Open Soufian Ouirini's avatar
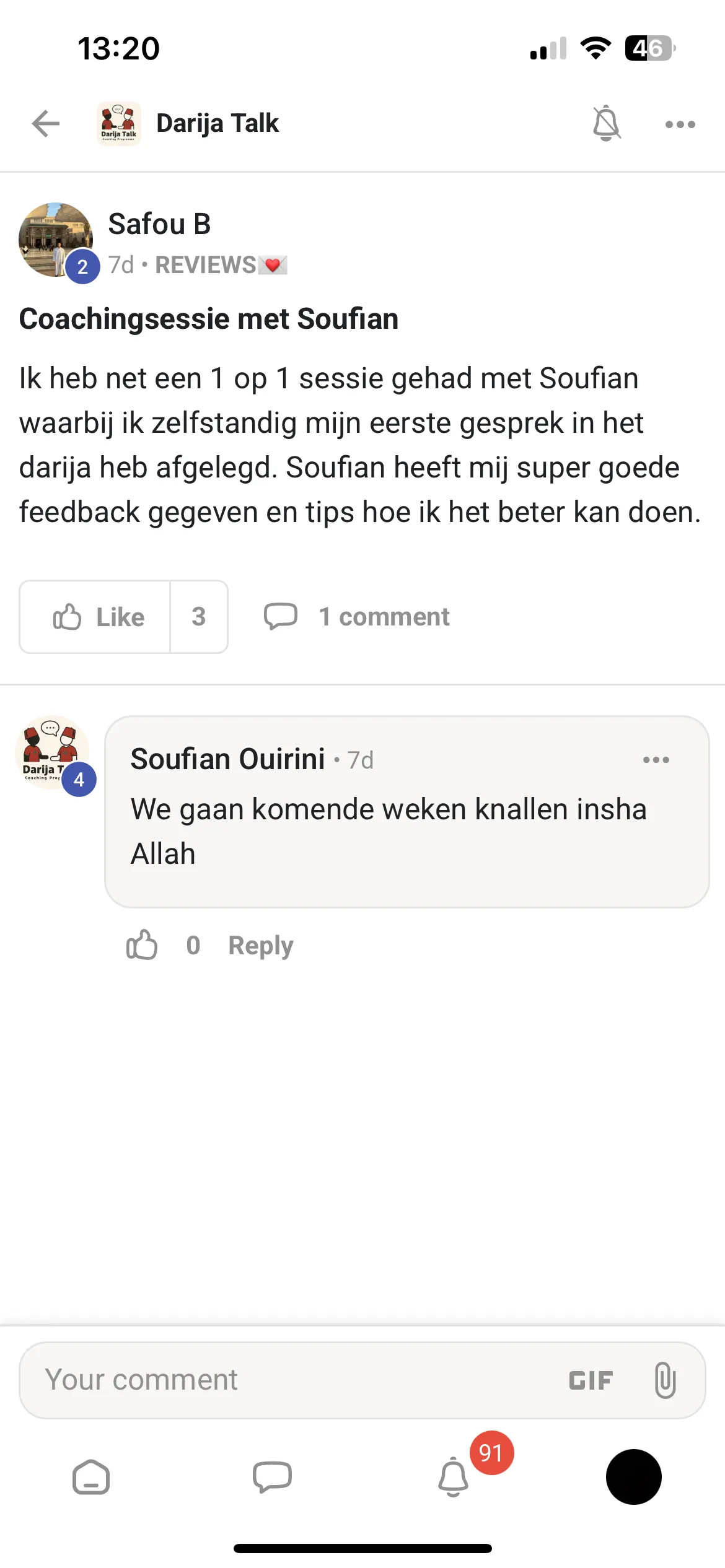The height and width of the screenshot is (1568, 725). coord(52,752)
